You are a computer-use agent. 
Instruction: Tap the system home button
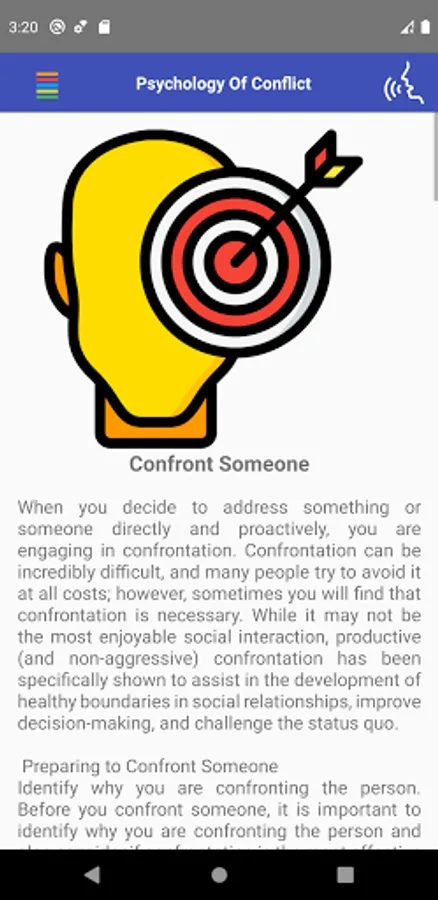click(x=219, y=874)
